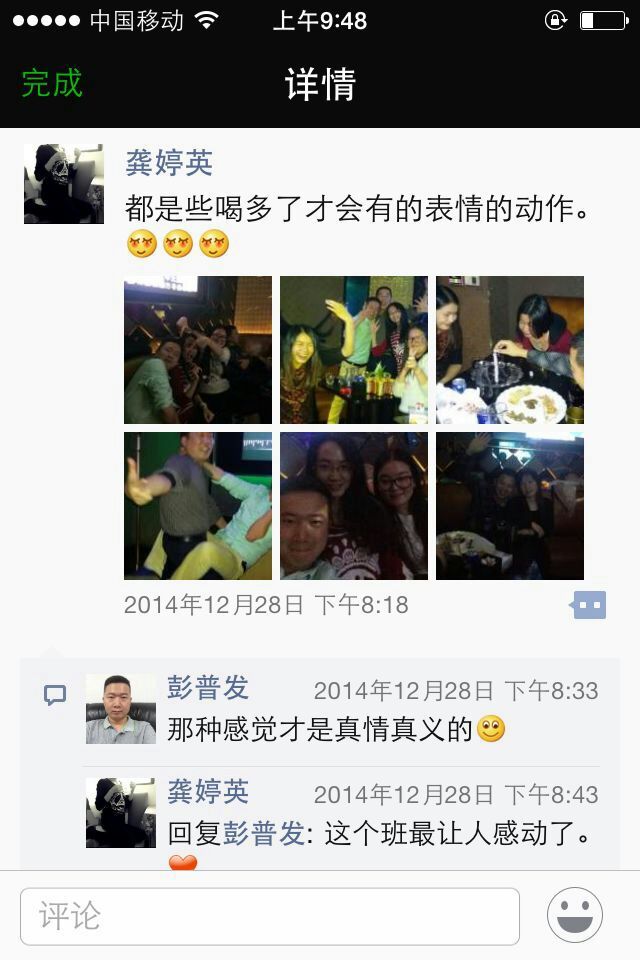
Task: Open the like and comment action icon
Action: (589, 605)
